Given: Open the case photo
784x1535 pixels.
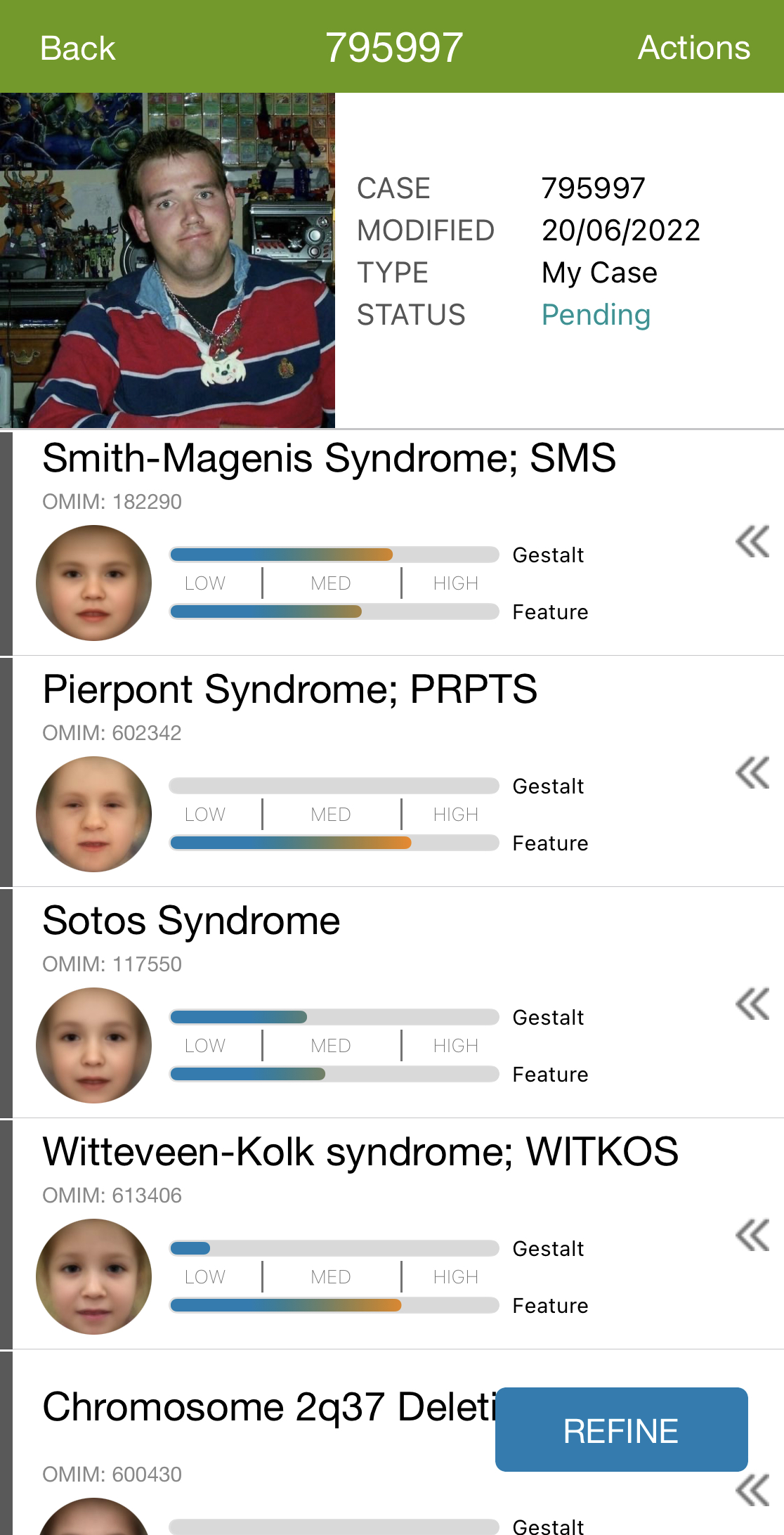Looking at the screenshot, I should [167, 260].
